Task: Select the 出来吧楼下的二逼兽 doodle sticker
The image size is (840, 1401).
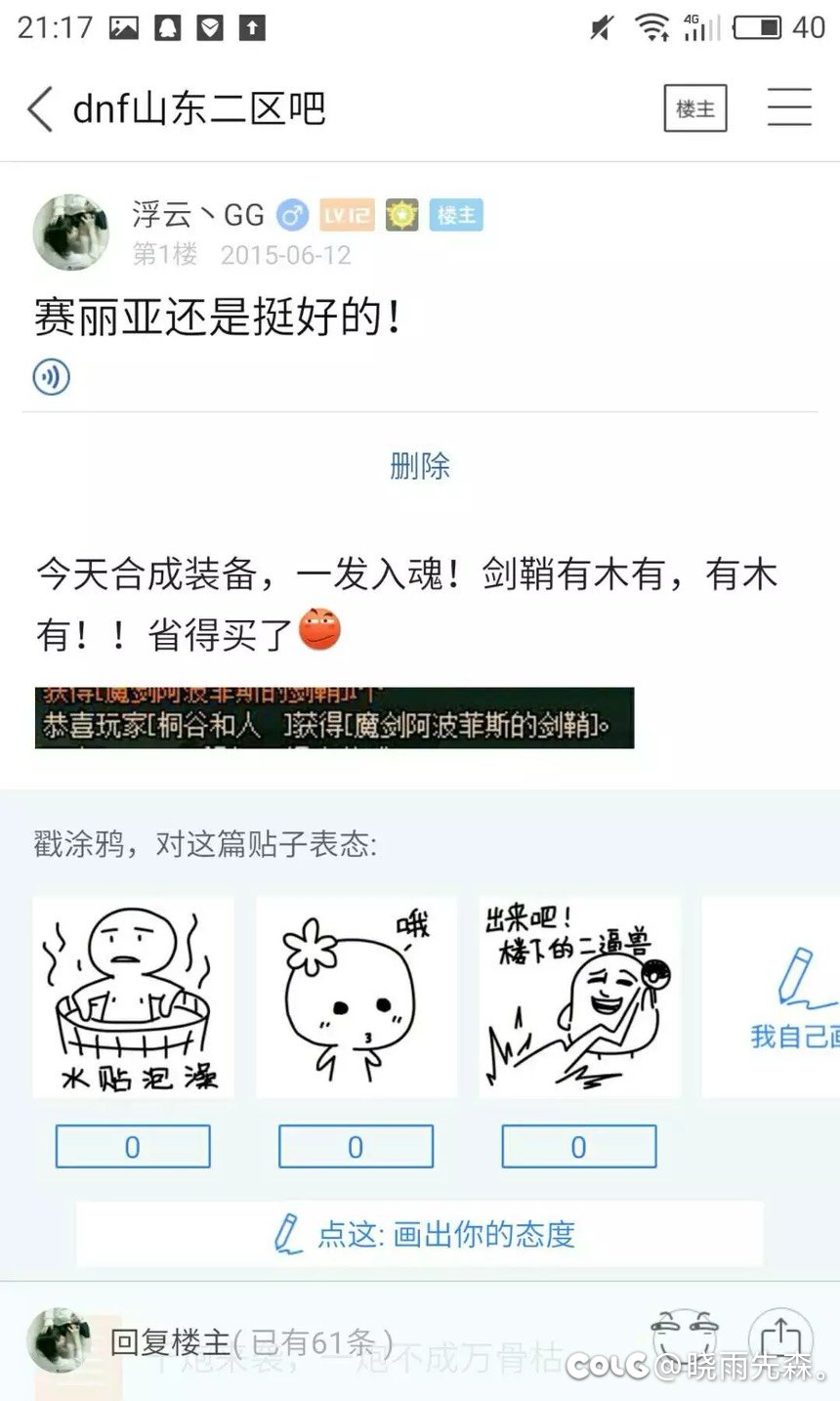Action: coord(579,998)
